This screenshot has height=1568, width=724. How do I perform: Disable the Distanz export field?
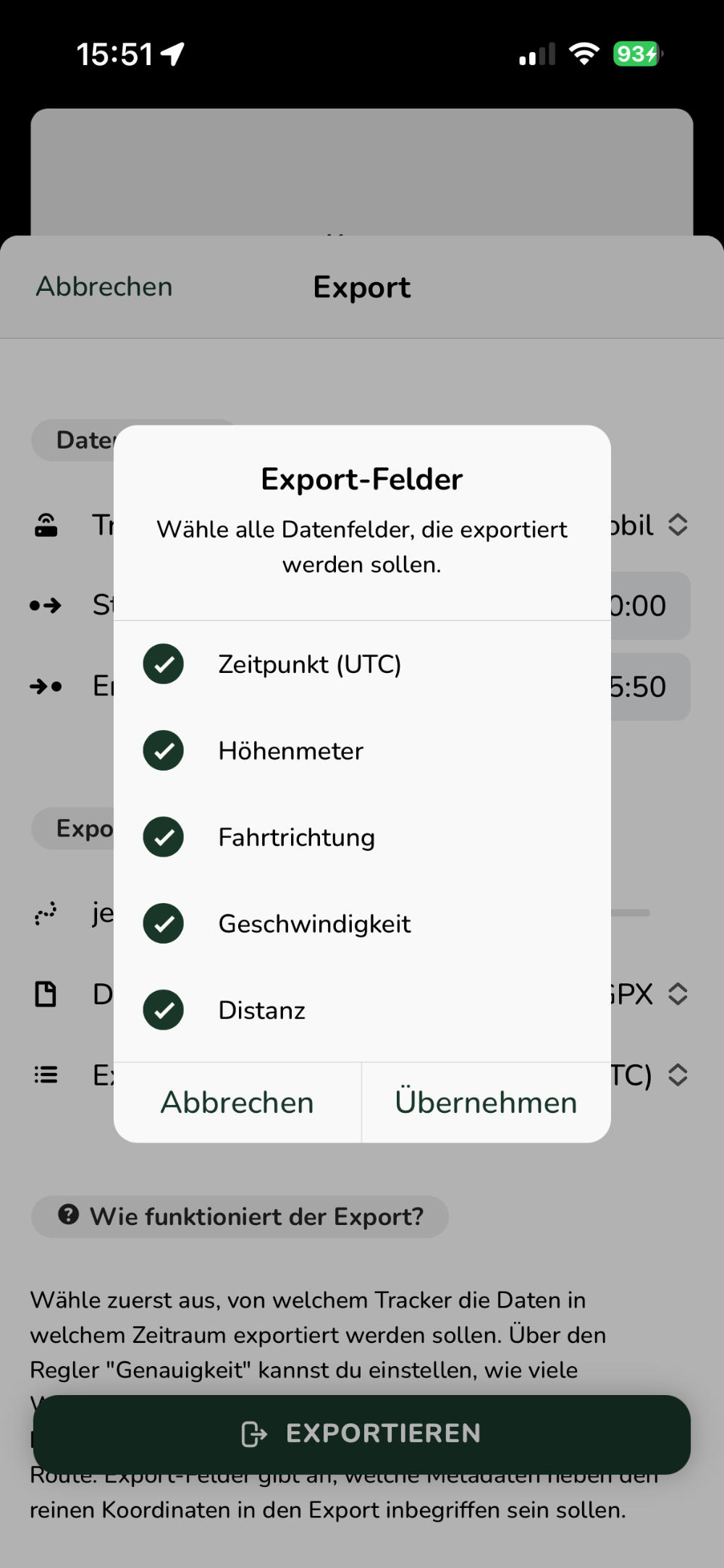[164, 1010]
